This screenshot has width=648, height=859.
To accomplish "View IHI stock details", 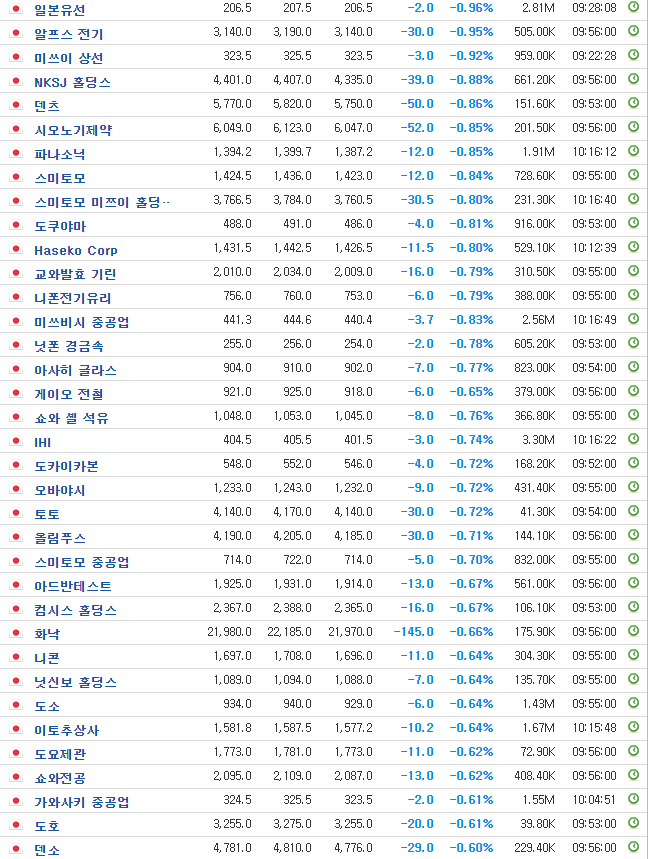I will tap(43, 442).
